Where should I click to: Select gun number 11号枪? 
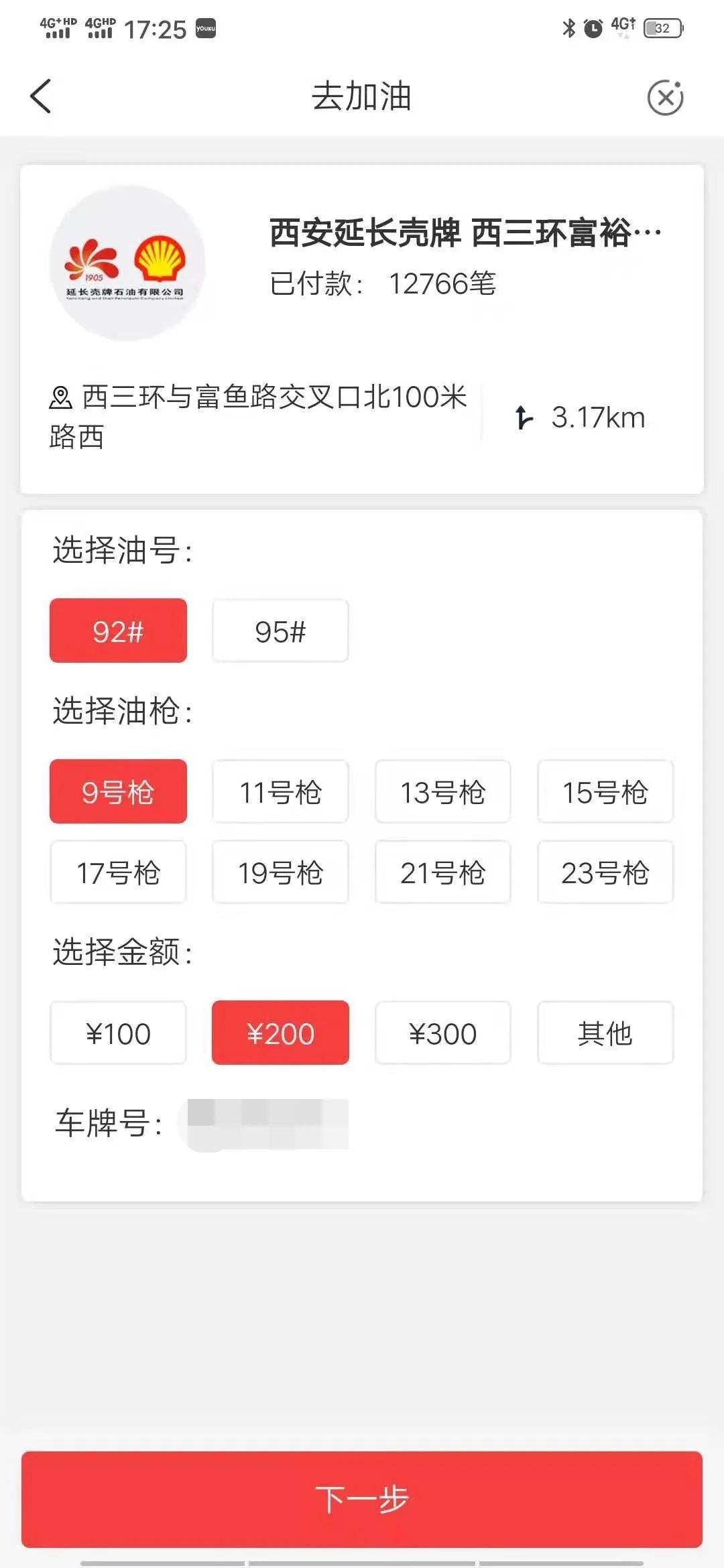tap(280, 792)
